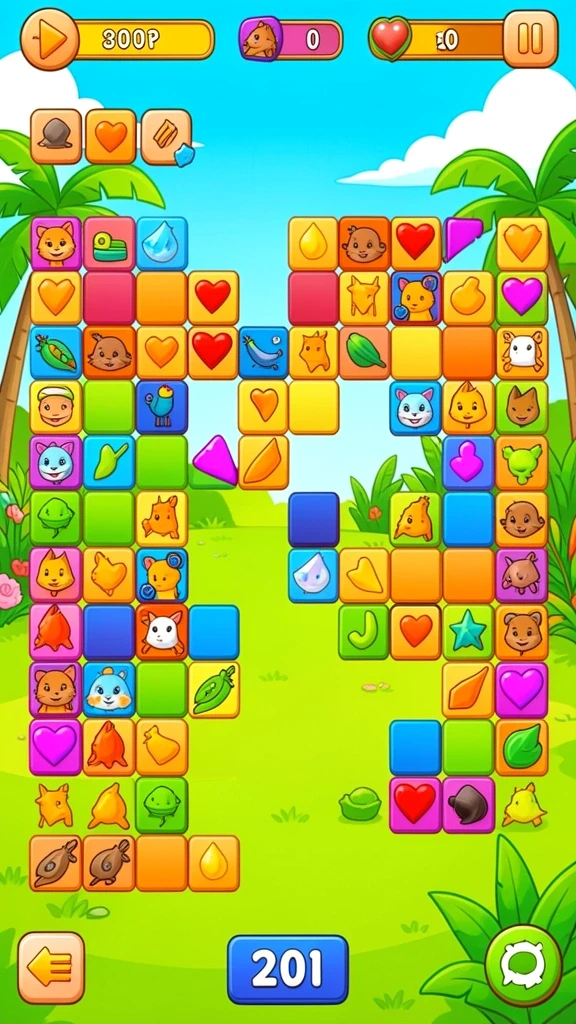Select the green J-shaped tile

pyautogui.click(x=364, y=632)
